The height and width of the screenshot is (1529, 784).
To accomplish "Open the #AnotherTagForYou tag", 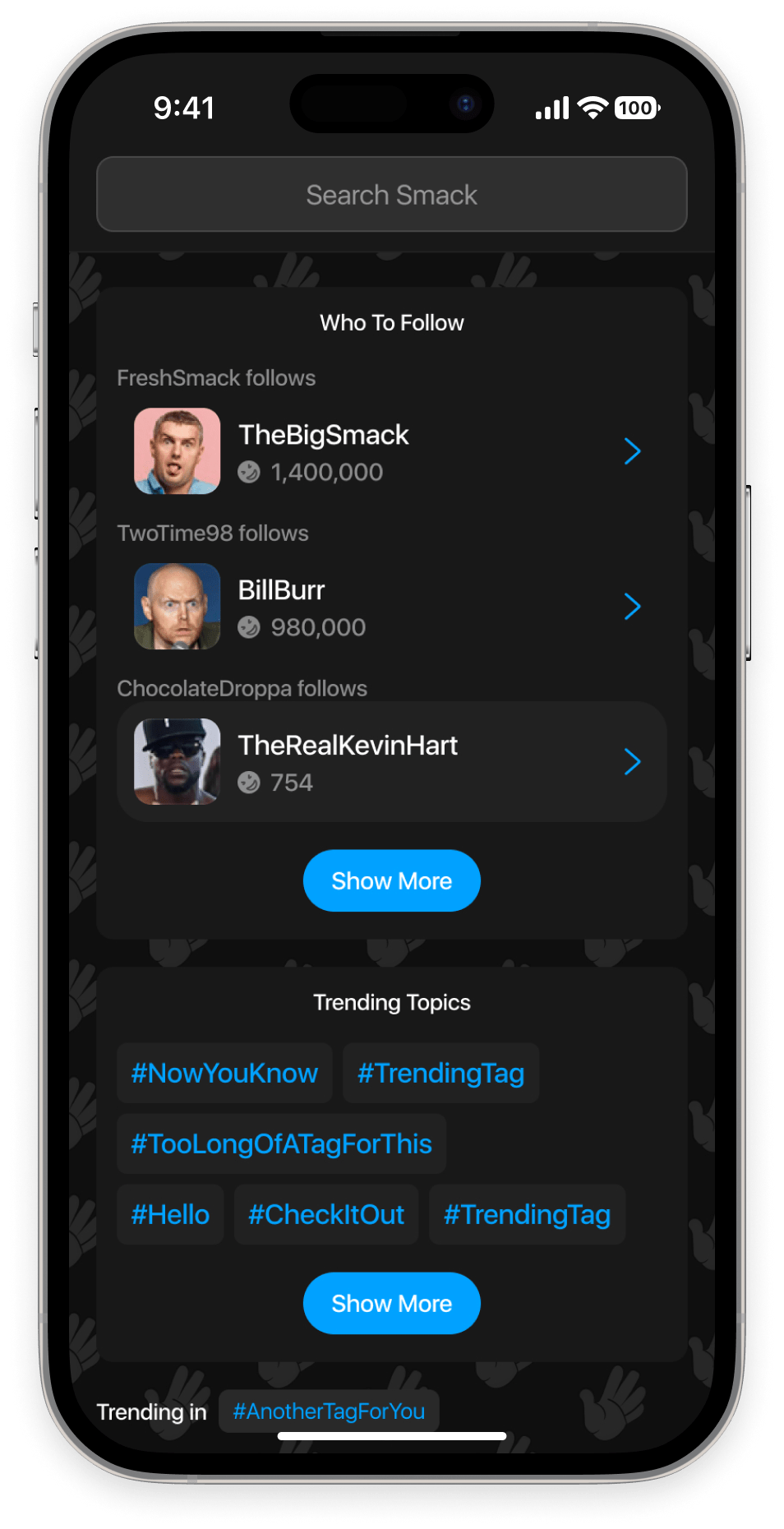I will [x=329, y=1411].
